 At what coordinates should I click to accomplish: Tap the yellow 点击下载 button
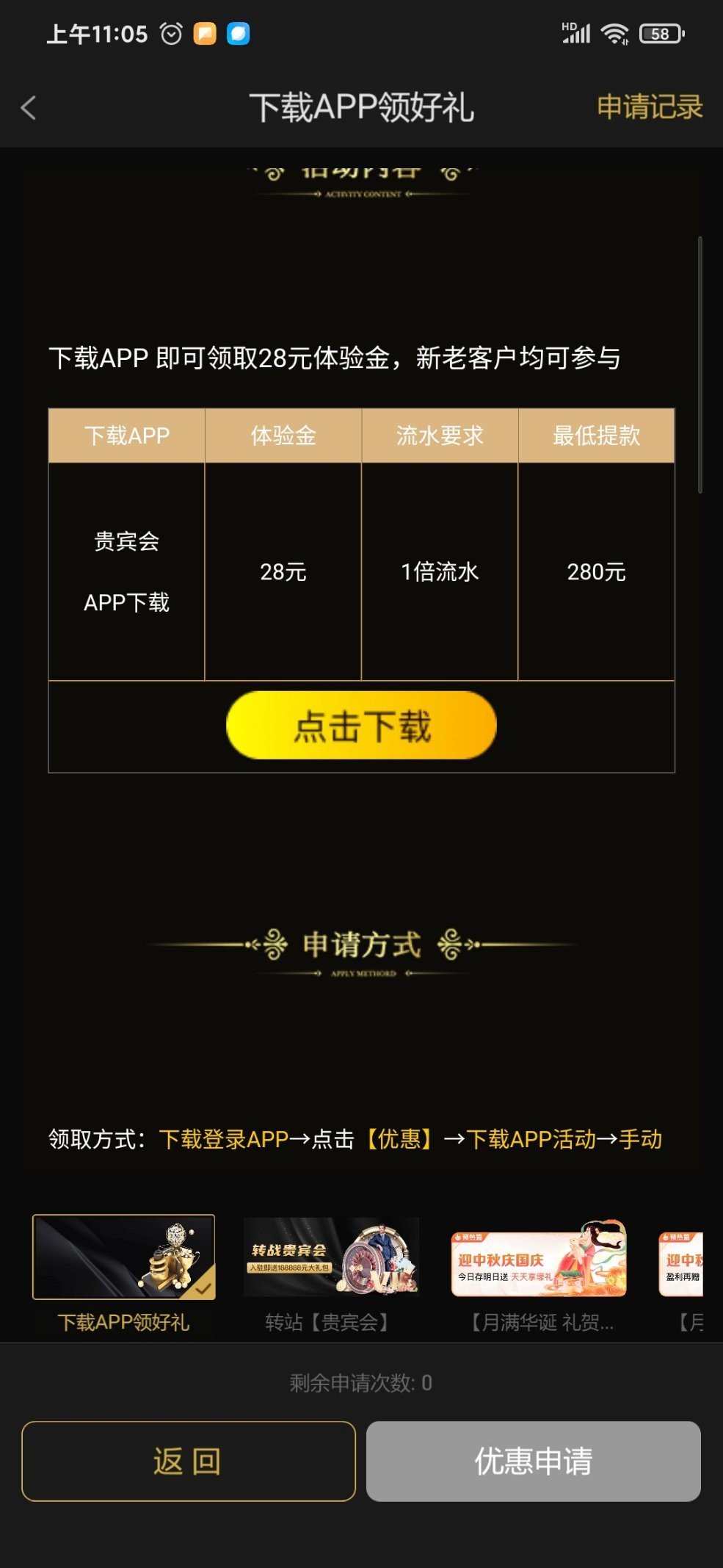(361, 726)
